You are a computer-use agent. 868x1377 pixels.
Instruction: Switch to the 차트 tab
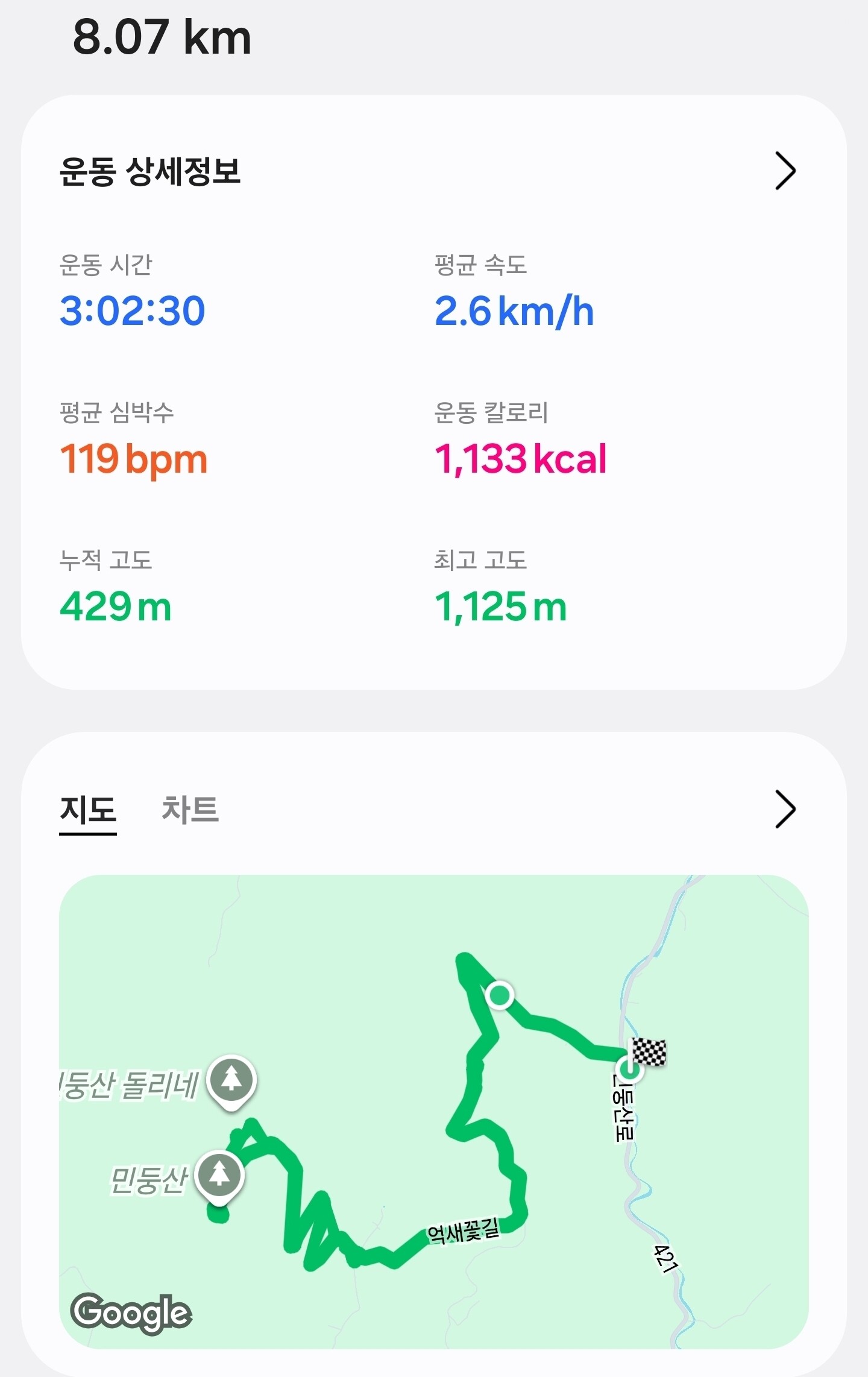tap(190, 809)
